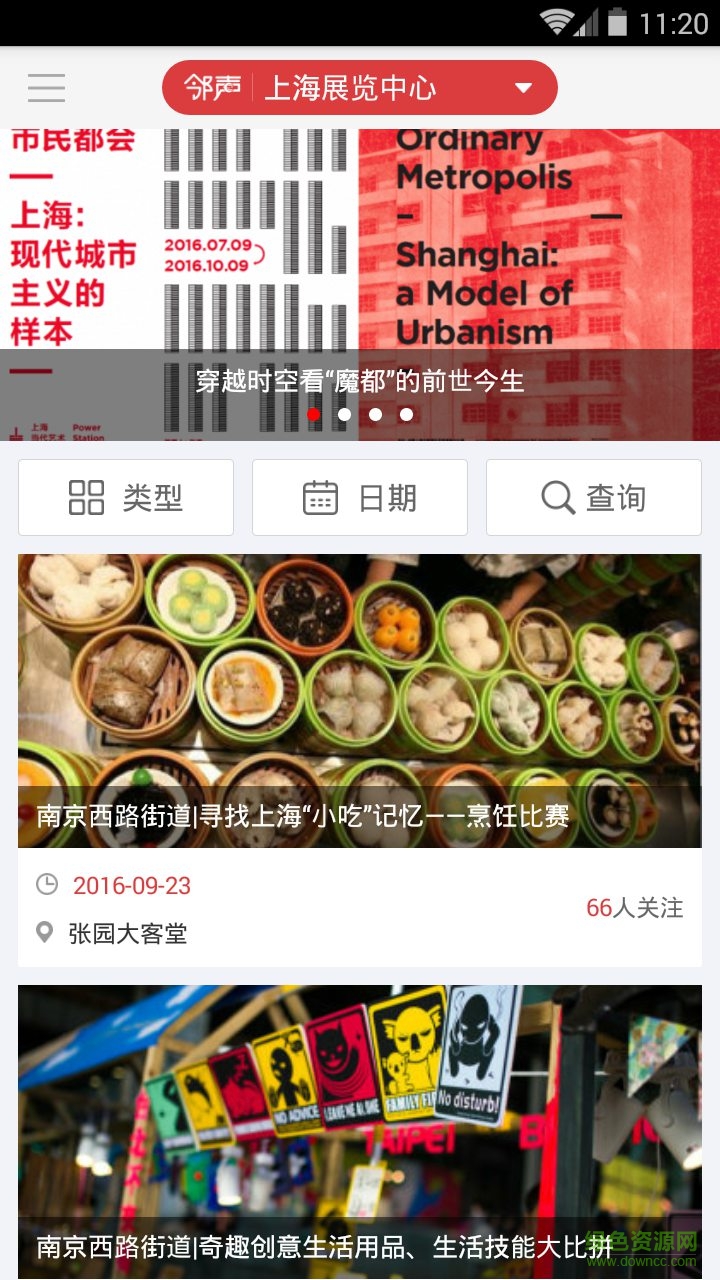
Task: Tap the 2016-09-23 event date text
Action: coord(132,886)
